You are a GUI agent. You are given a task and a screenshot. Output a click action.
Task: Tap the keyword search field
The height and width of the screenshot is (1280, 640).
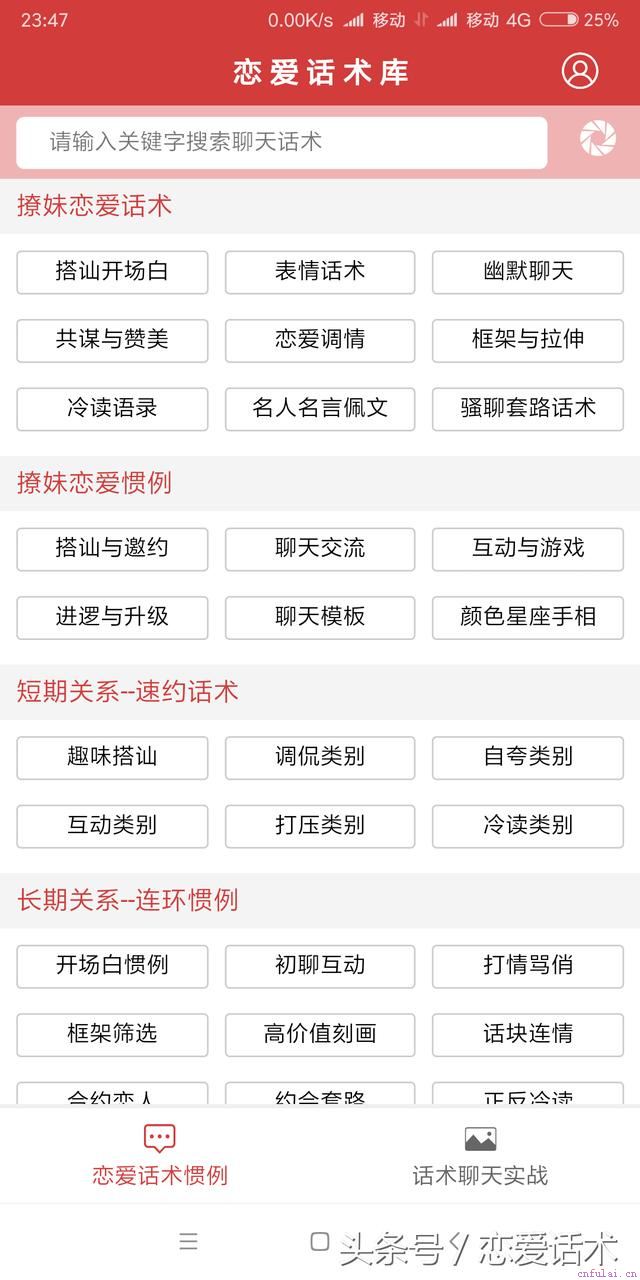[x=282, y=142]
